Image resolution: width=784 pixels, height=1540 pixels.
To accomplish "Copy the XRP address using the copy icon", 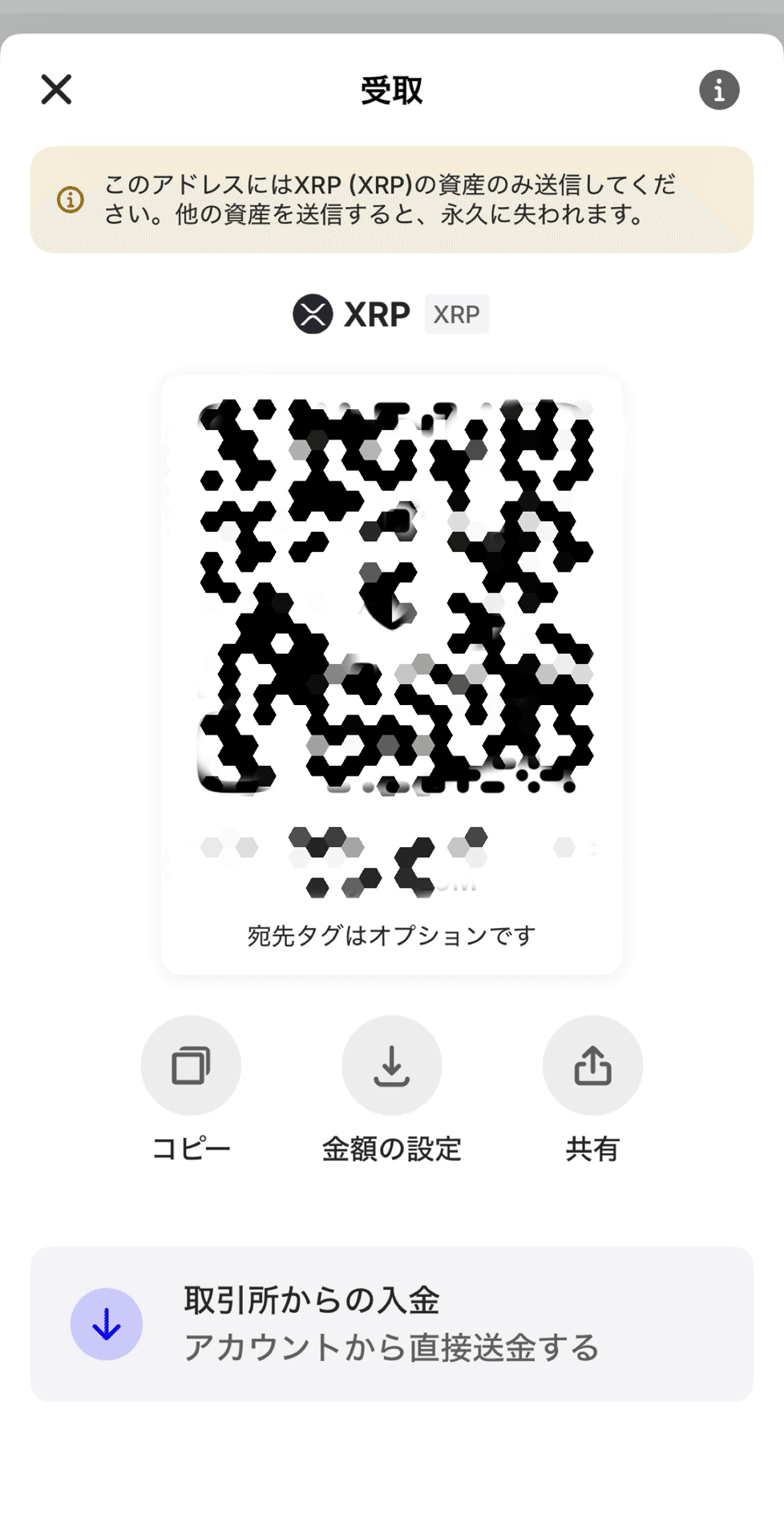I will click(x=191, y=1065).
